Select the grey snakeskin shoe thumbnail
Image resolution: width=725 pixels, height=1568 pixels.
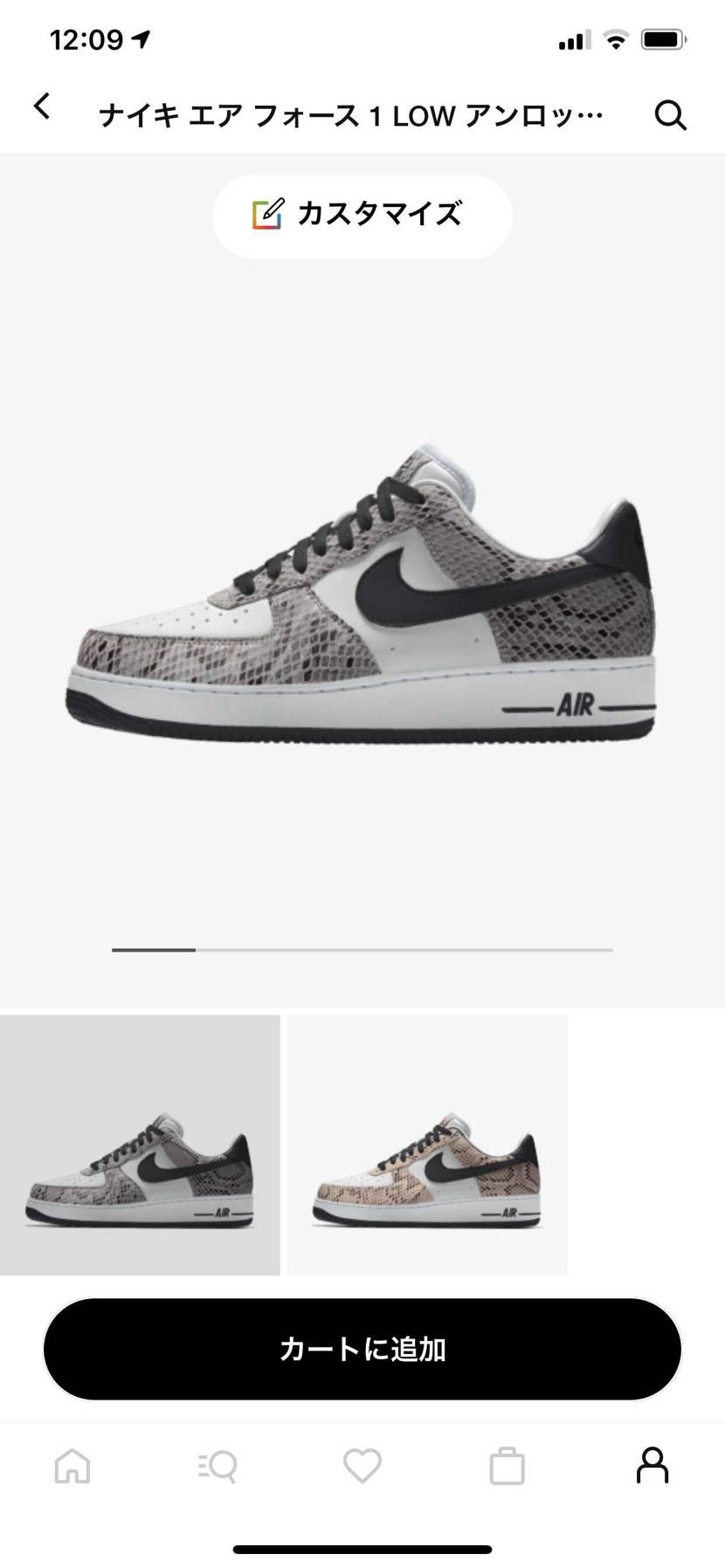click(x=140, y=1145)
